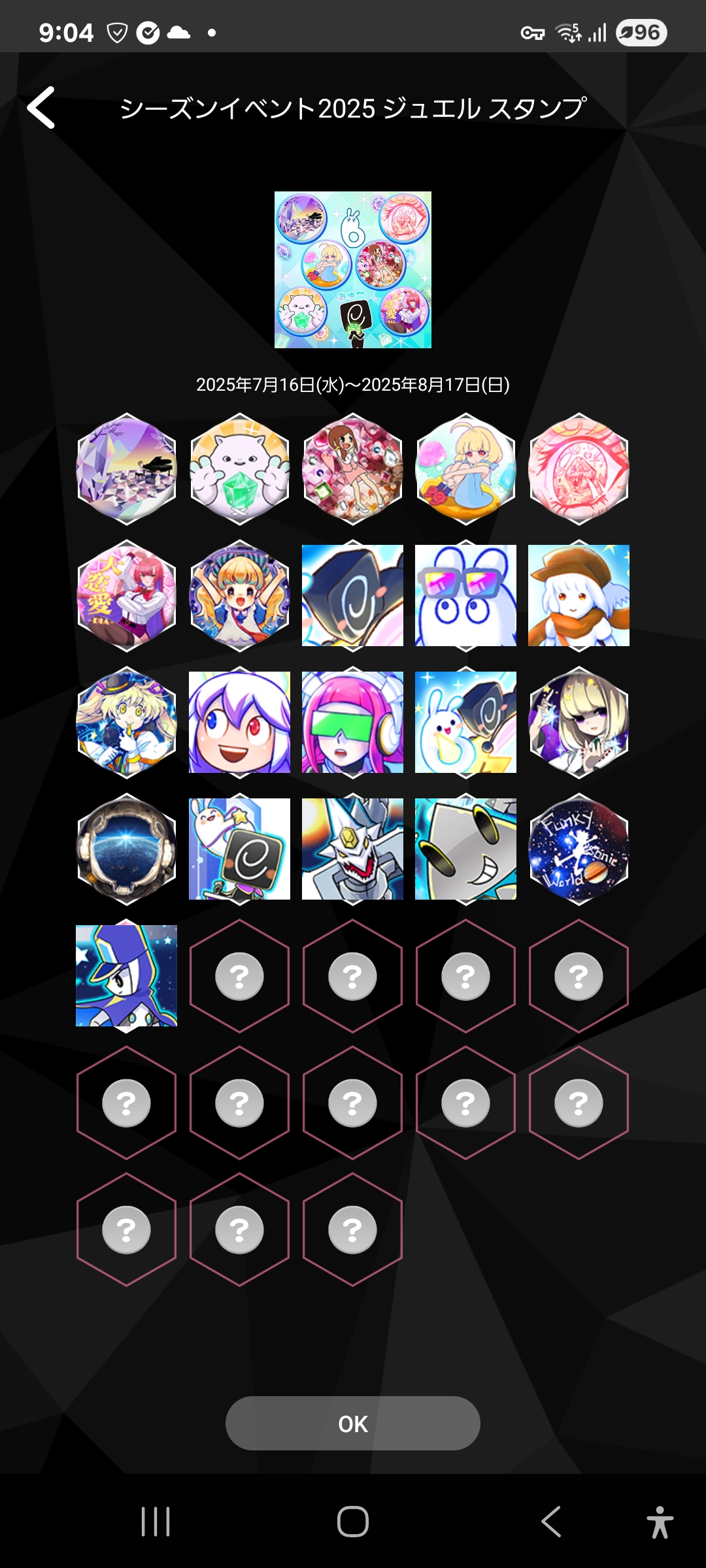Open the pink-haired girl with green visor stamp

[x=352, y=723]
